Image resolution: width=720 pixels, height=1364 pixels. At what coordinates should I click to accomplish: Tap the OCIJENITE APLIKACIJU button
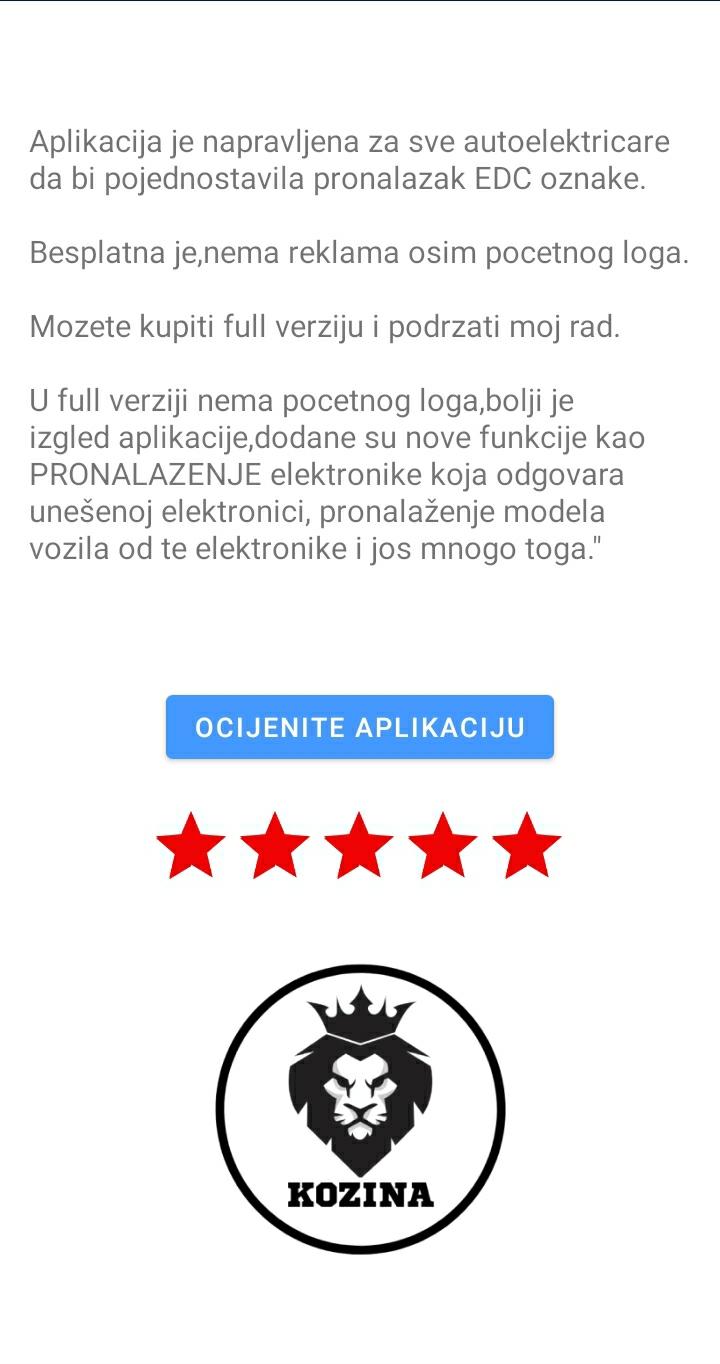tap(360, 727)
